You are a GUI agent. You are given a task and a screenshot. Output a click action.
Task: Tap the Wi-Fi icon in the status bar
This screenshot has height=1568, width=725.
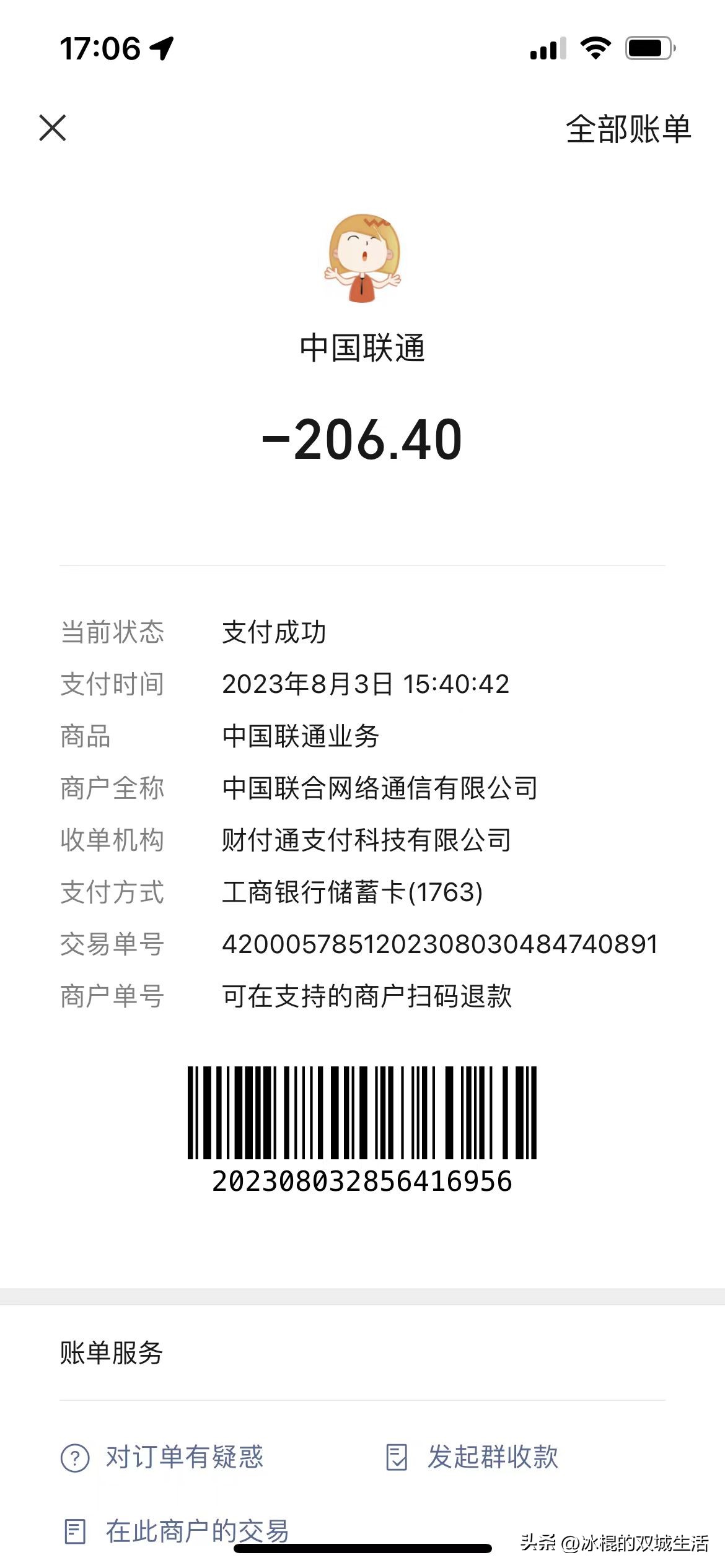click(596, 48)
